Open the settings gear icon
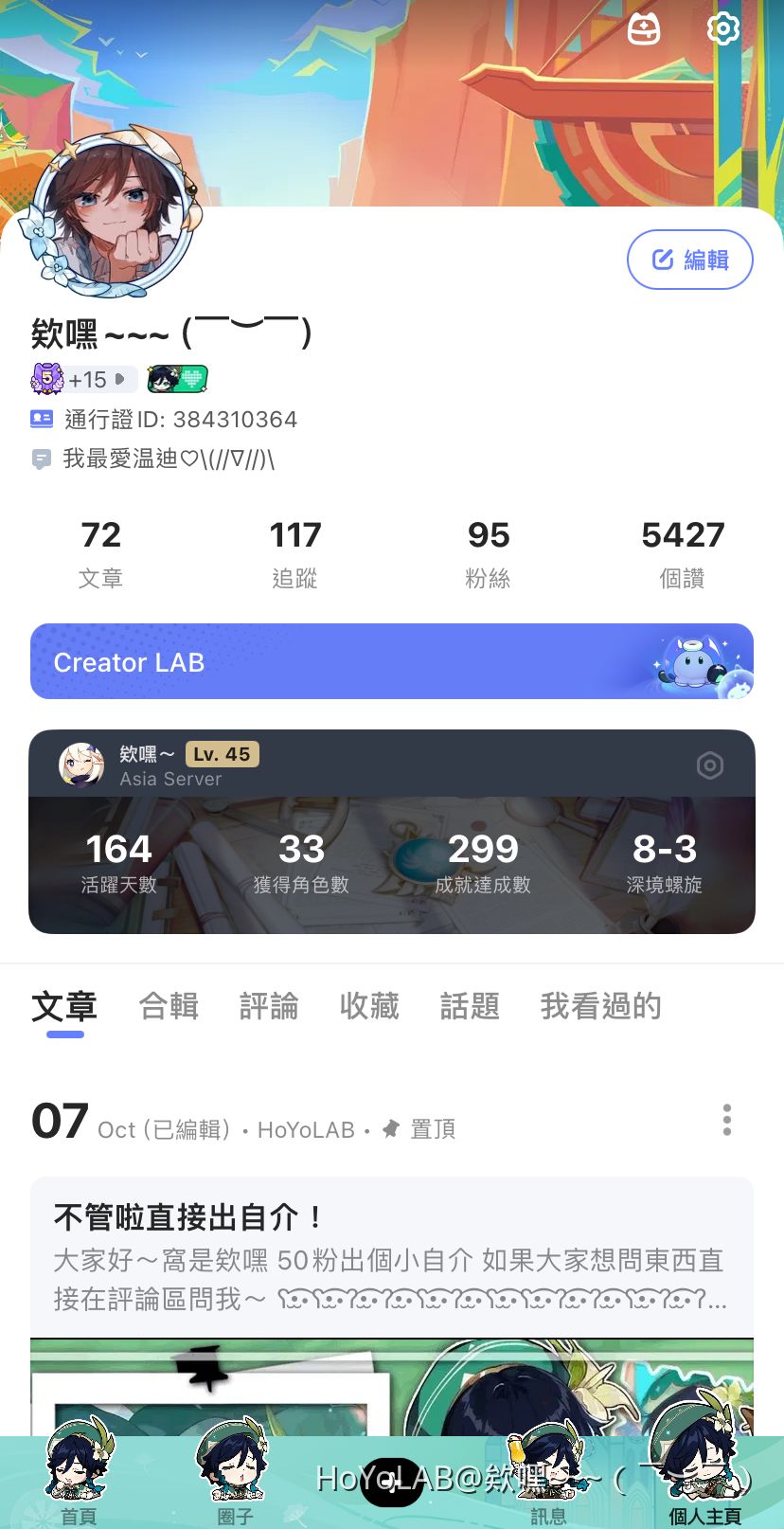The width and height of the screenshot is (784, 1529). pos(722,28)
